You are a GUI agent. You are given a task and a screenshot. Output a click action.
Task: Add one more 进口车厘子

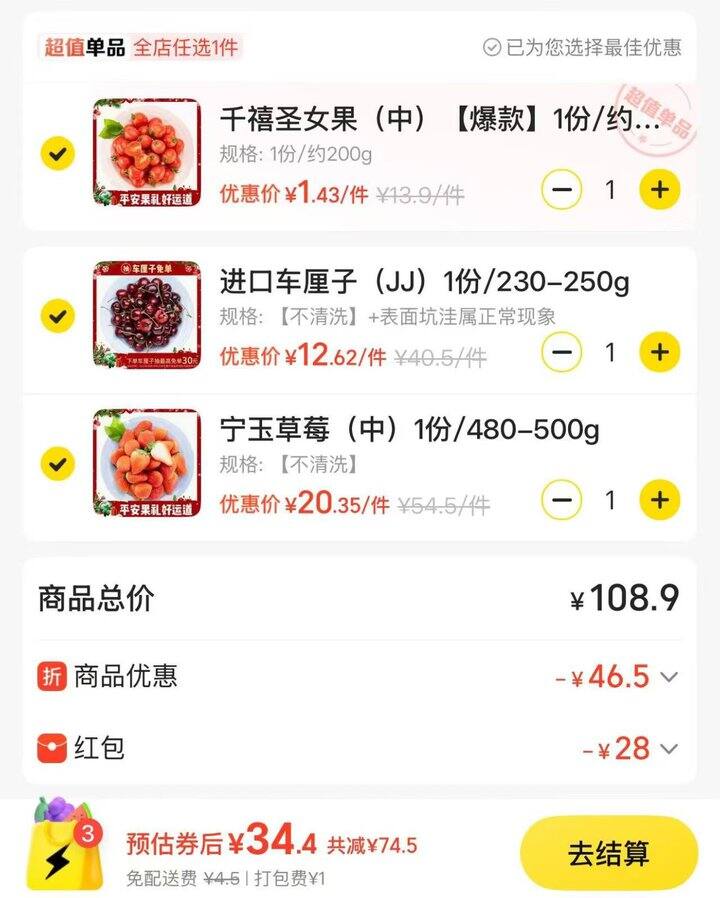click(659, 352)
